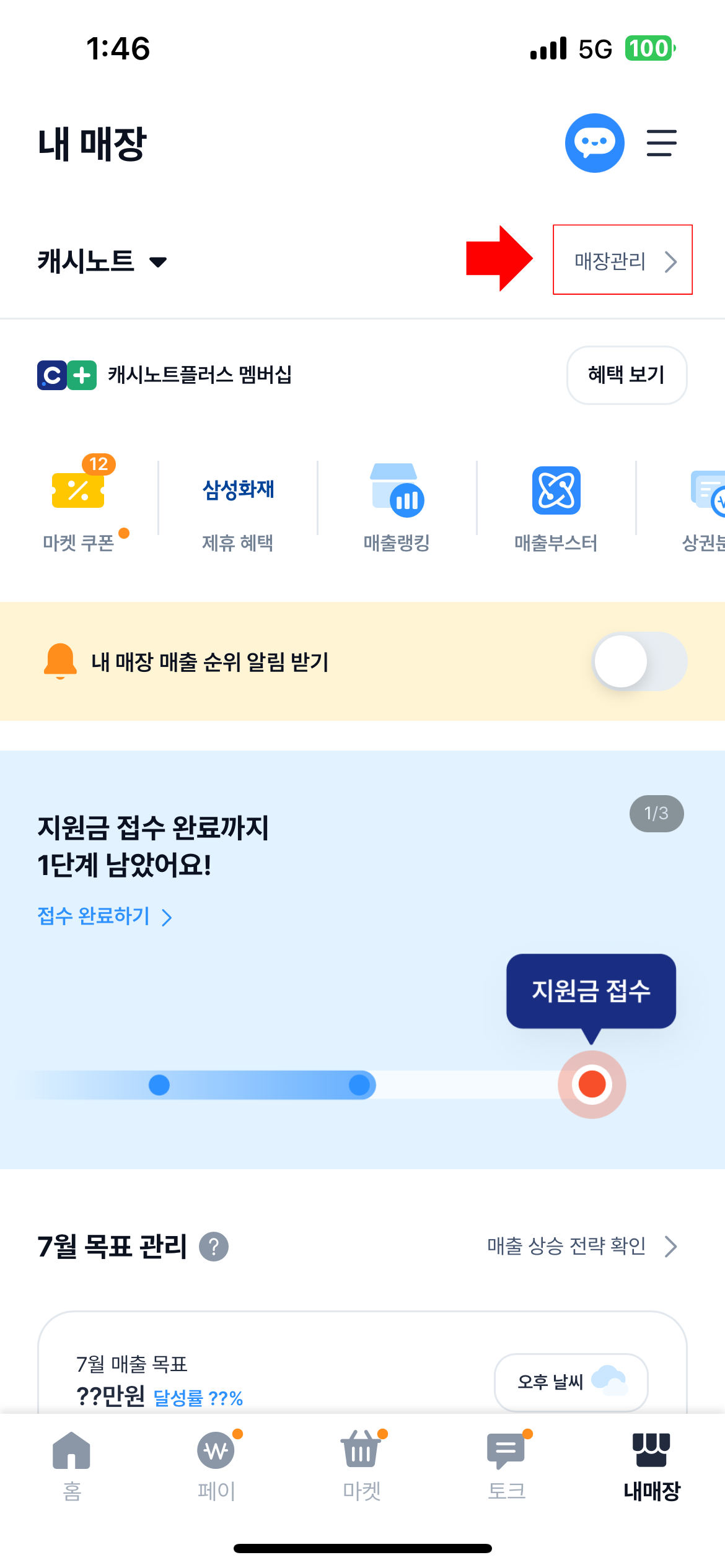Expand the 캐시노트 store dropdown
The image size is (725, 1568).
click(102, 261)
